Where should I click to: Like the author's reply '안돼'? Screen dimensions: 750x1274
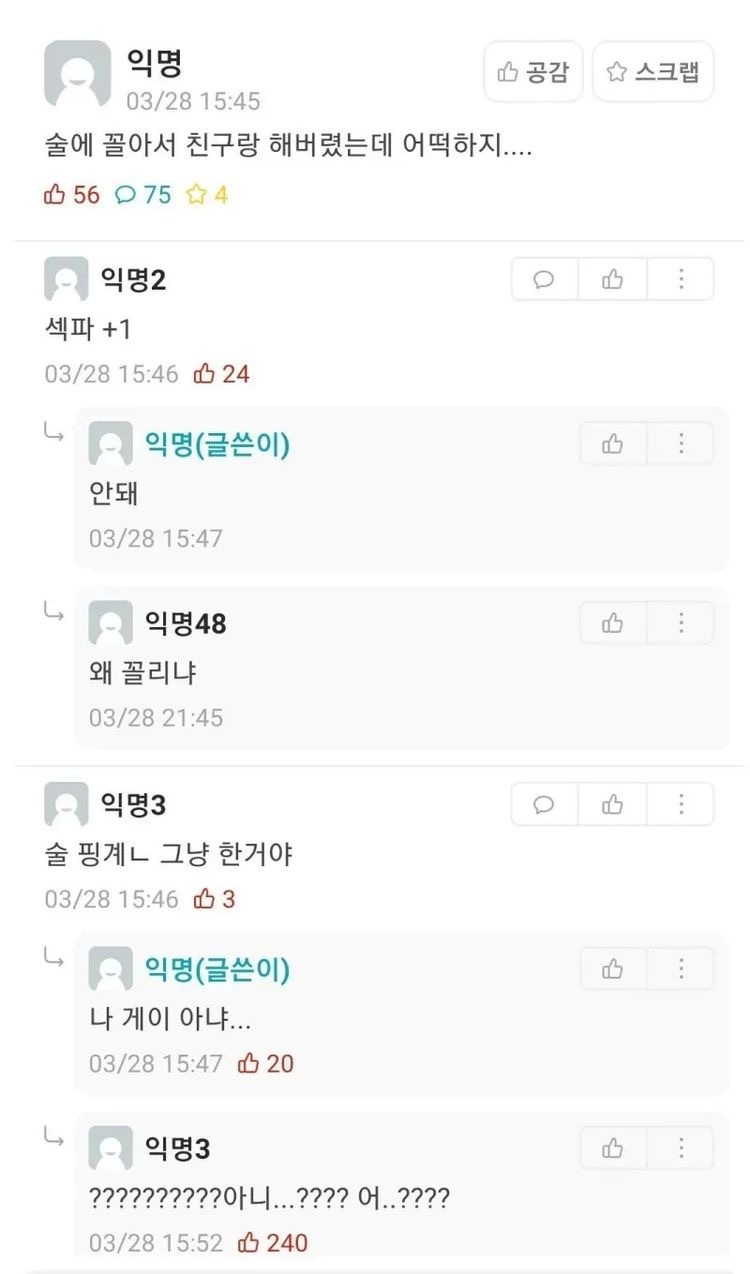click(x=613, y=443)
